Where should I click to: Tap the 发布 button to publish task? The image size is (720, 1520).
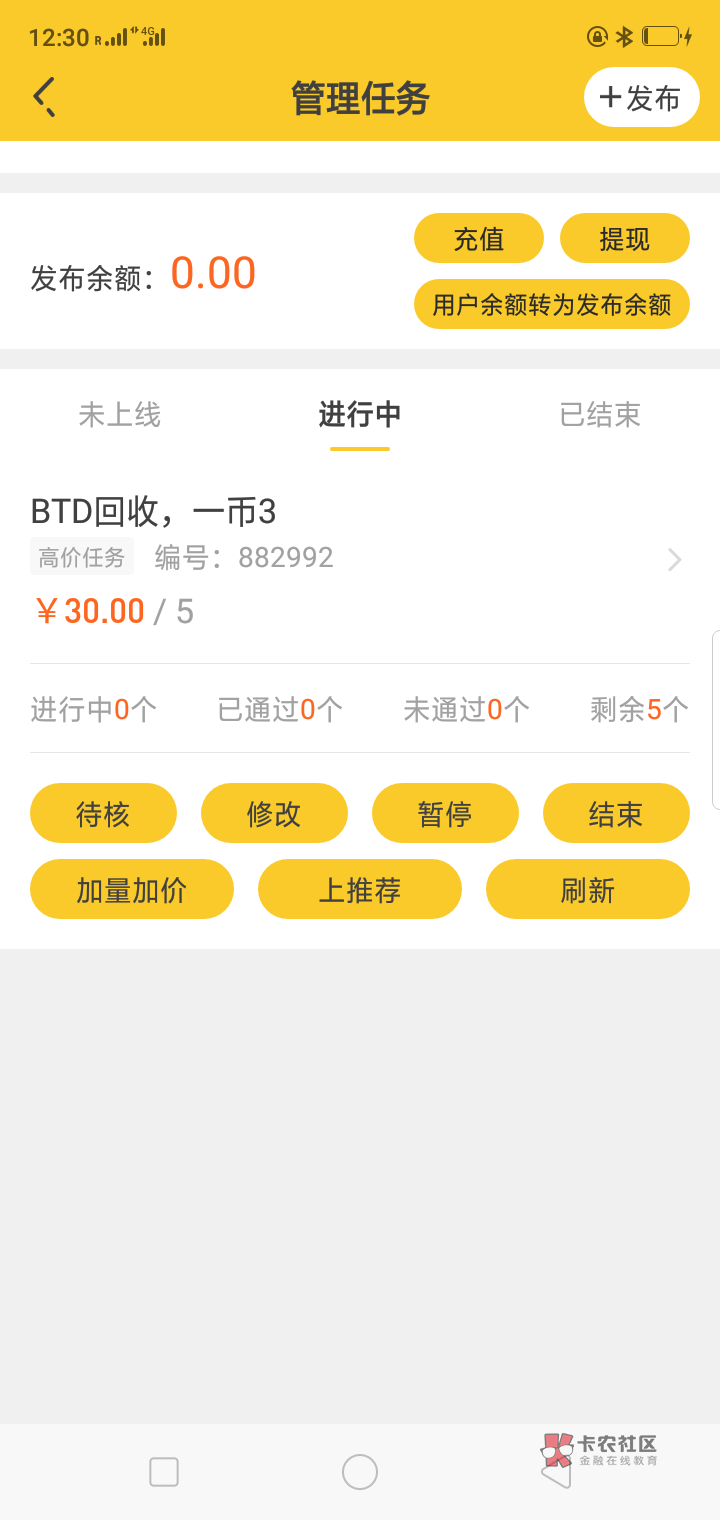641,97
